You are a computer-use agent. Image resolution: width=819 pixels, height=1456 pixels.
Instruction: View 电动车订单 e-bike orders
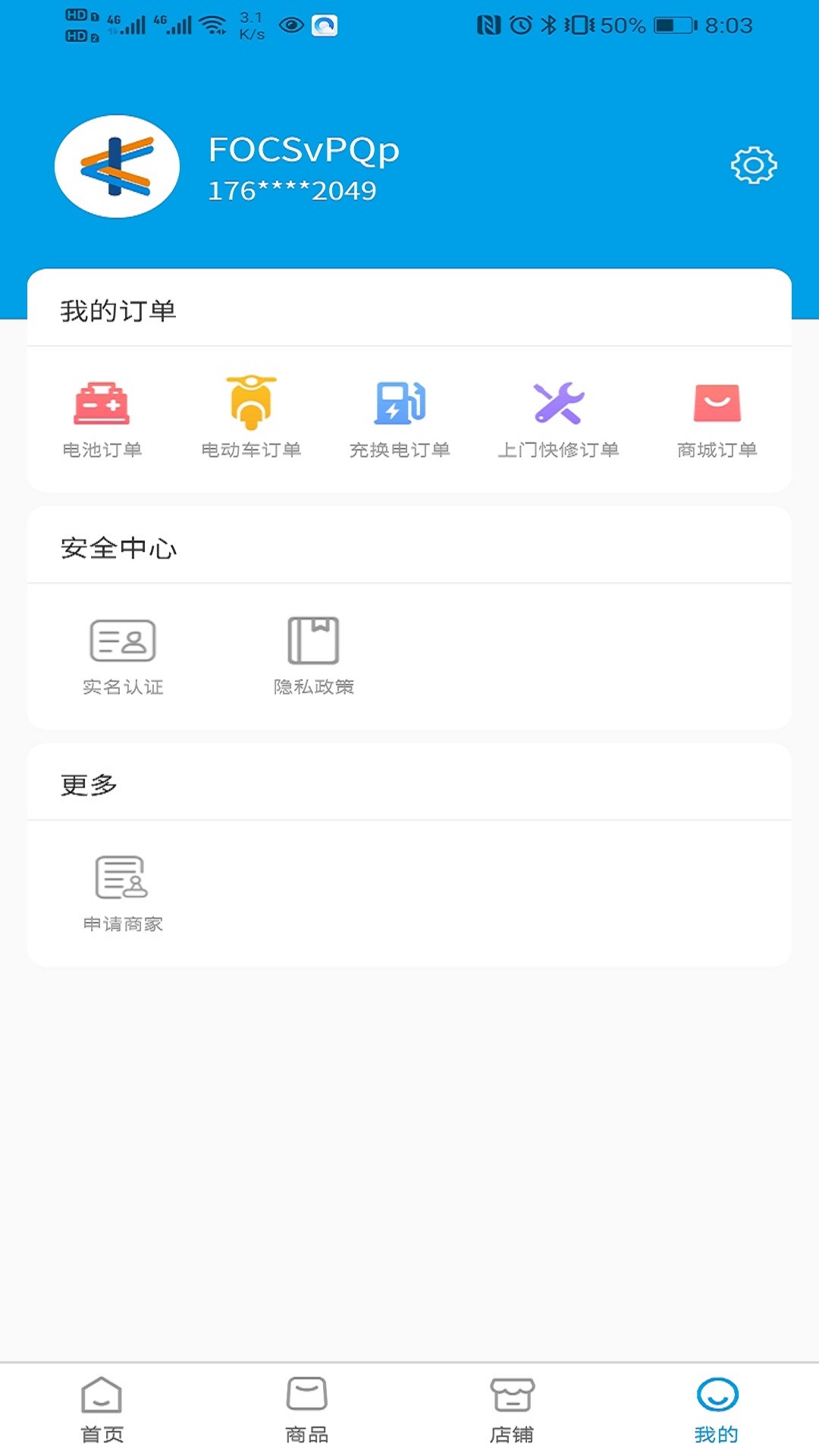click(251, 419)
